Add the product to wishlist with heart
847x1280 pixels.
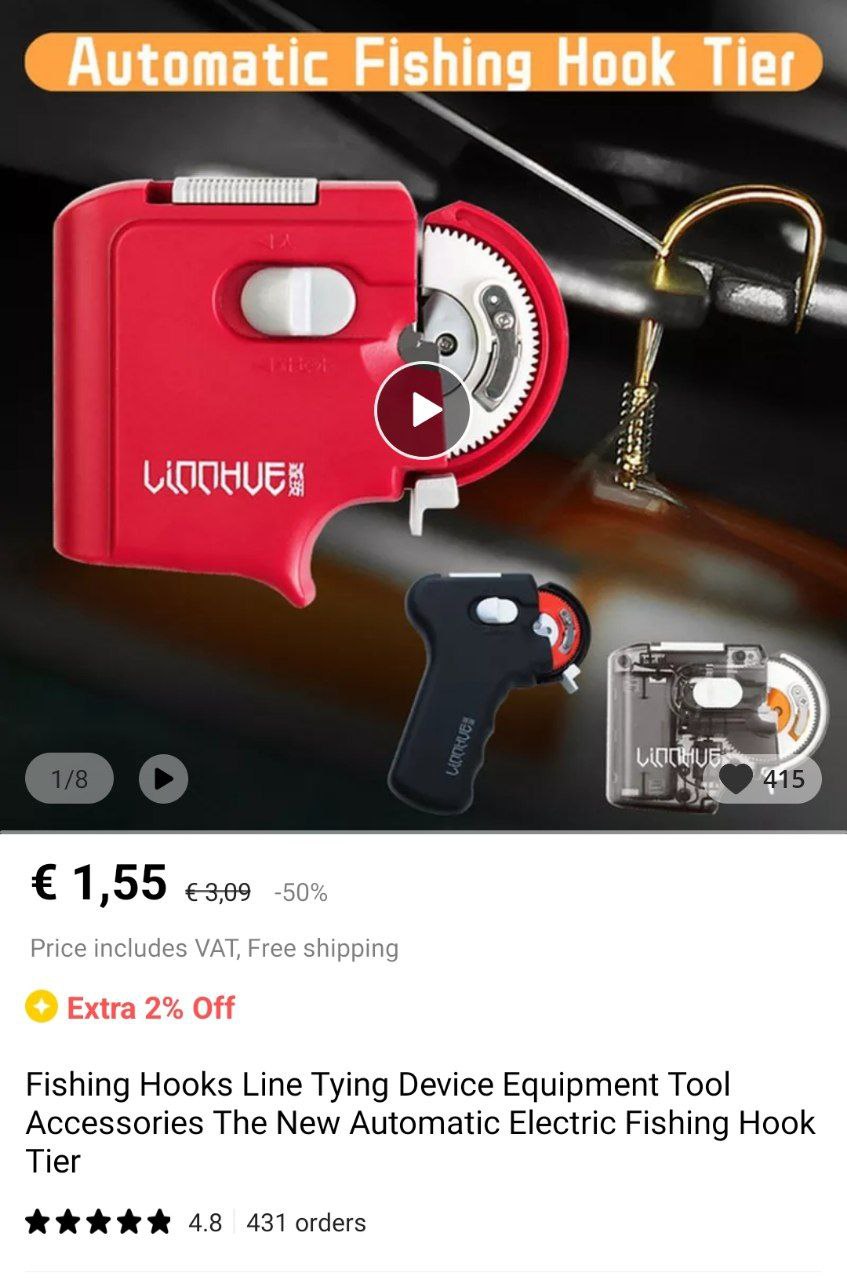click(x=737, y=779)
